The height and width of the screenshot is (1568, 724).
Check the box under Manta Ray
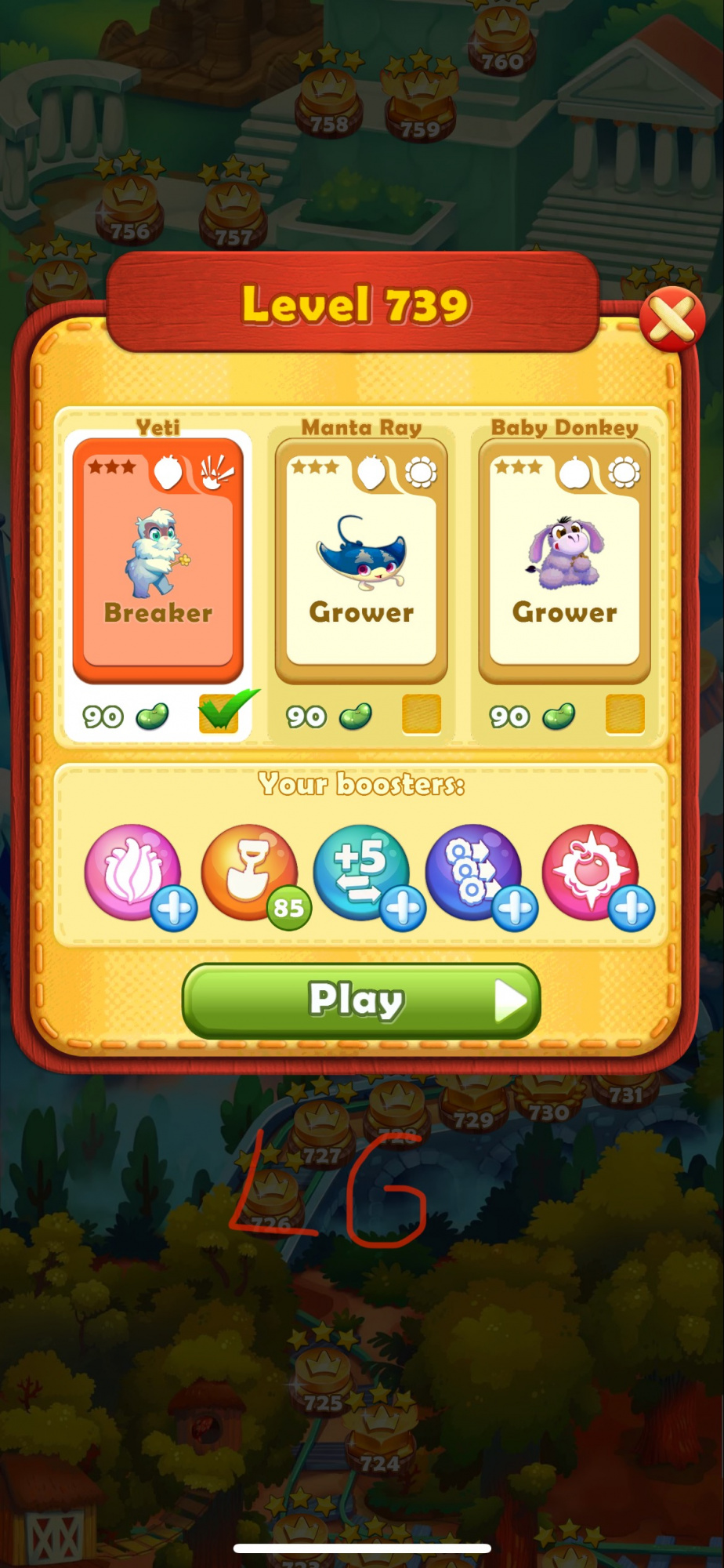pos(422,714)
